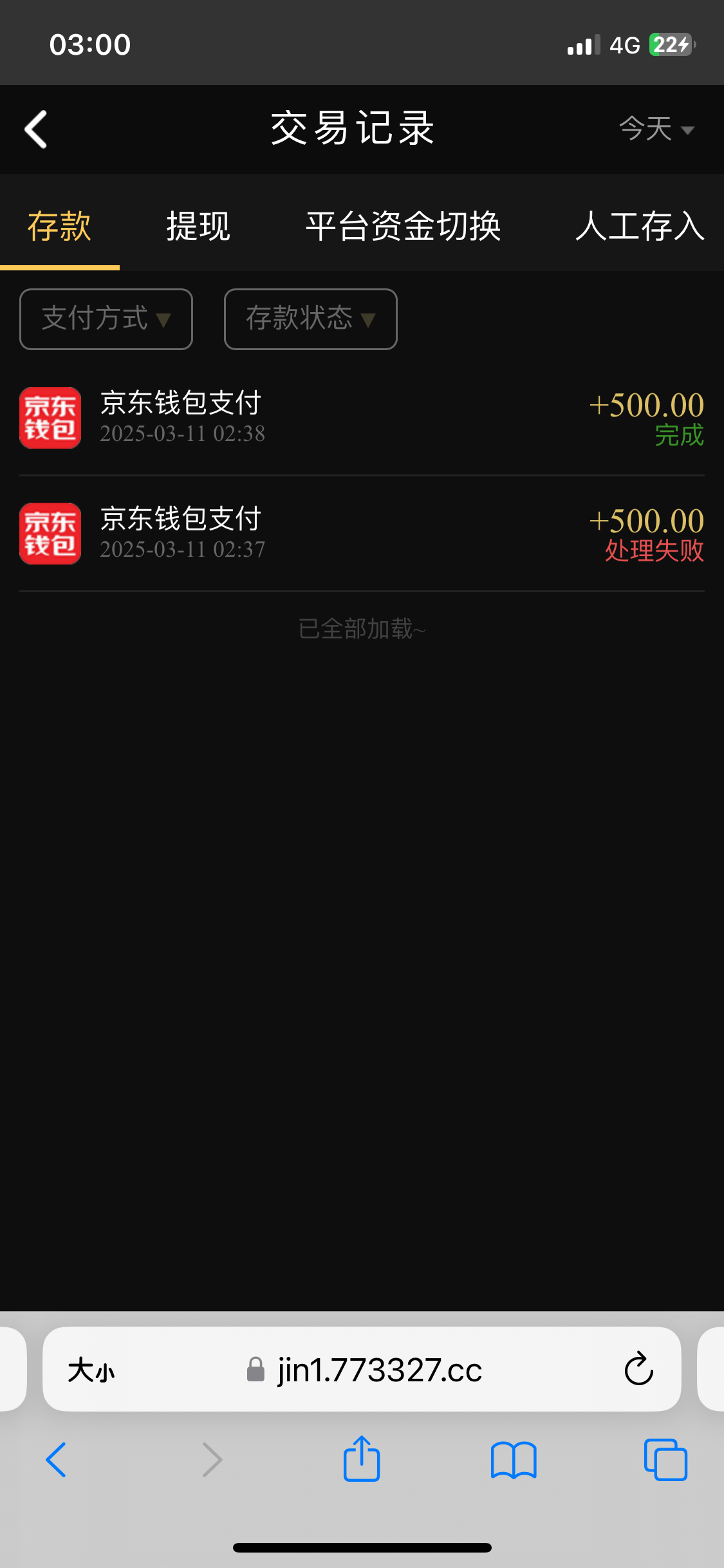Open the 02:37 failed 京东钱包支付 record
Image resolution: width=724 pixels, height=1568 pixels.
pyautogui.click(x=362, y=534)
